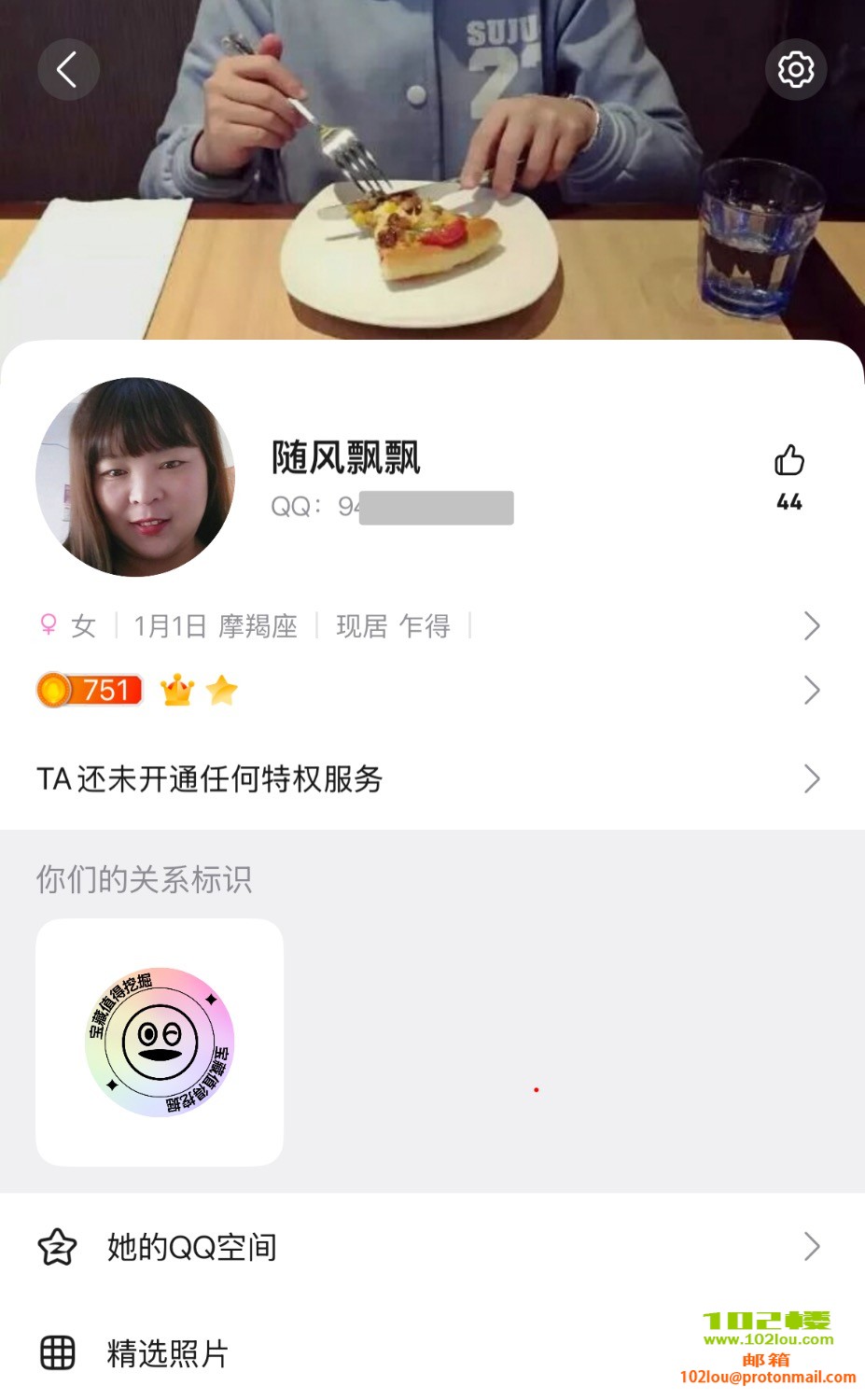The width and height of the screenshot is (865, 1400).
Task: Open the 精选照片 row
Action: point(373,1352)
